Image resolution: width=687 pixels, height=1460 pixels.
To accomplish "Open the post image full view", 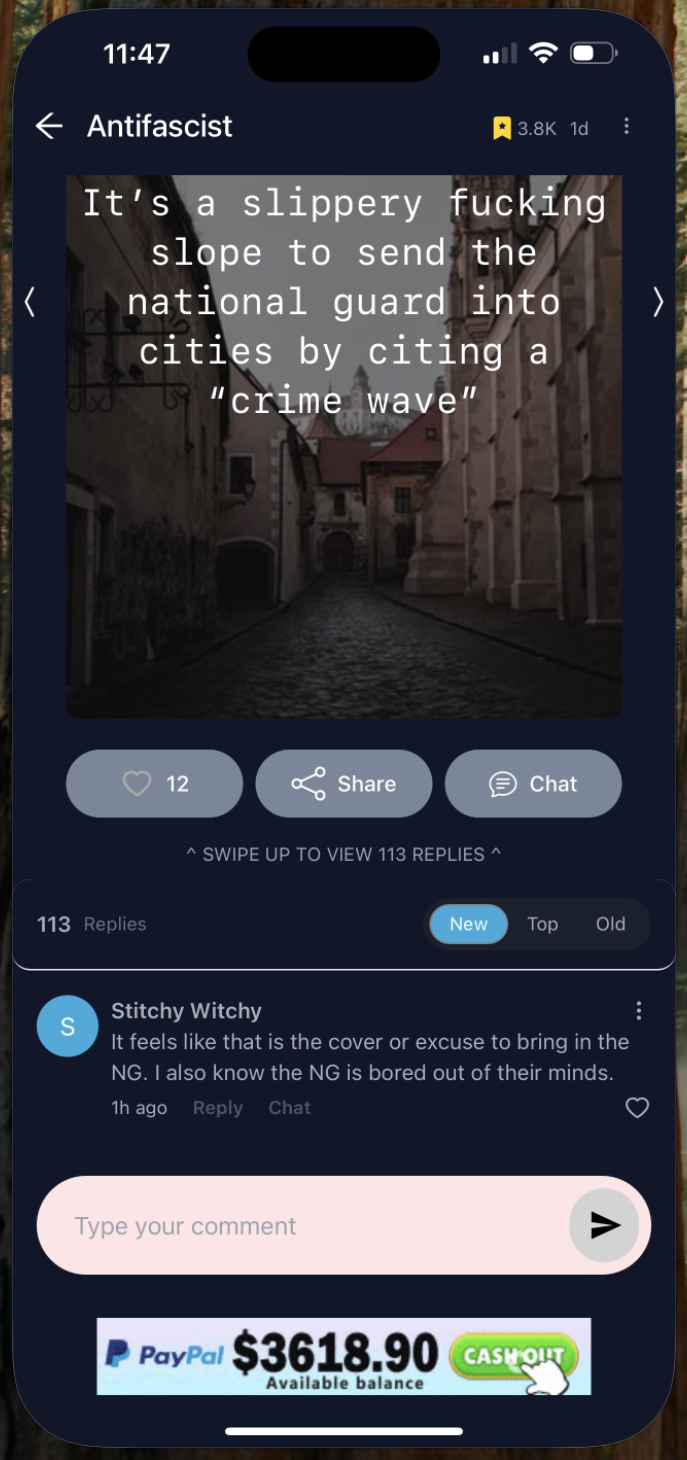I will [344, 446].
